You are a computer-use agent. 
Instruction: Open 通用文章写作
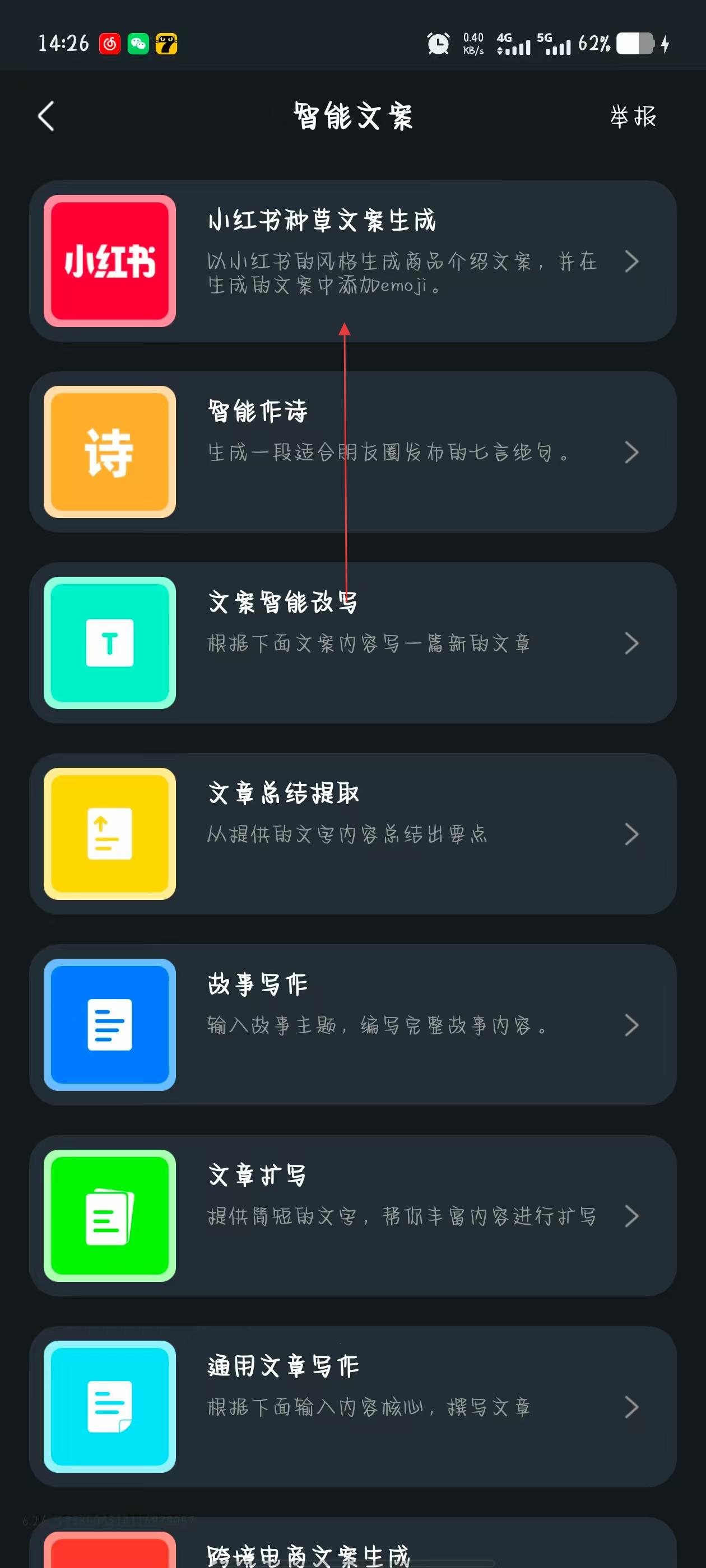(352, 1406)
